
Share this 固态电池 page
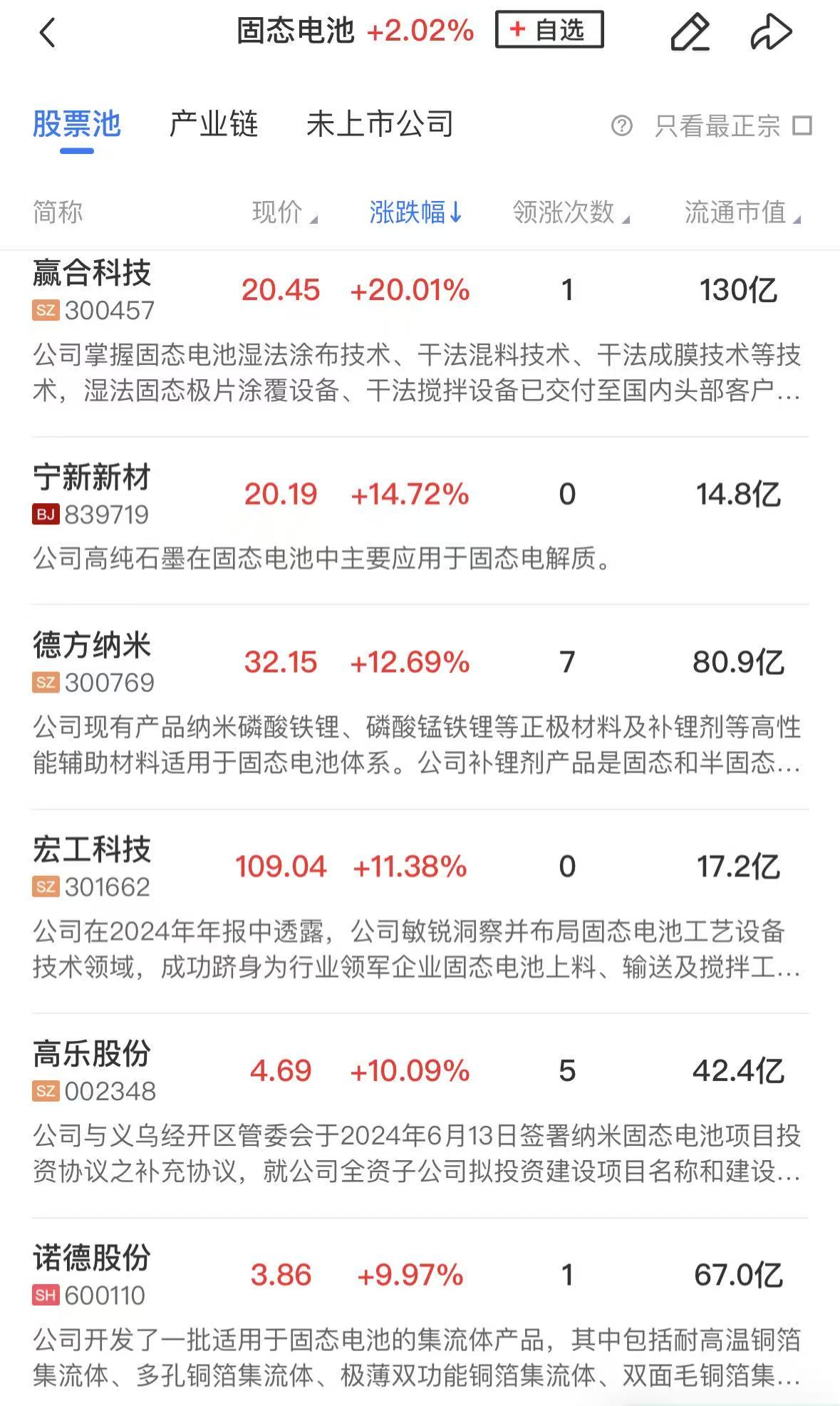[772, 32]
